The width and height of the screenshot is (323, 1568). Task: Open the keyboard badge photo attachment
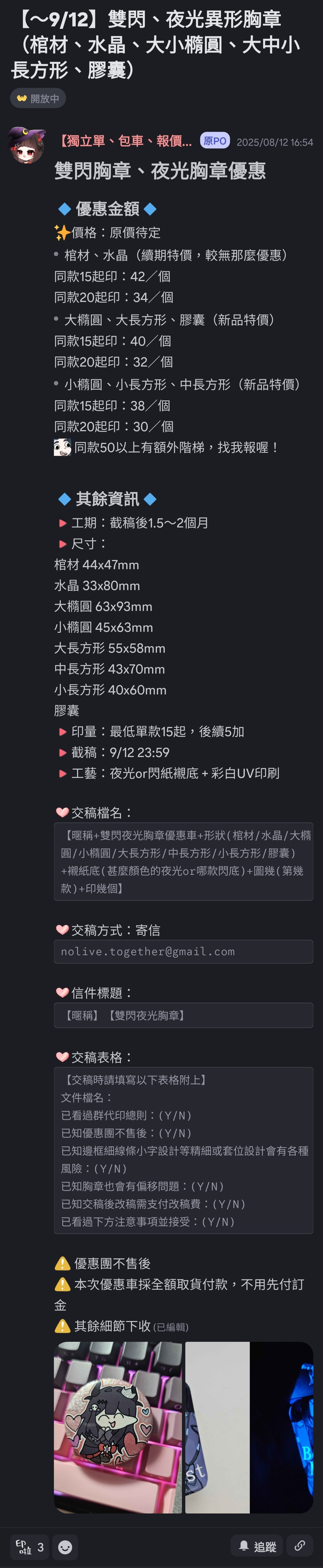click(118, 1427)
